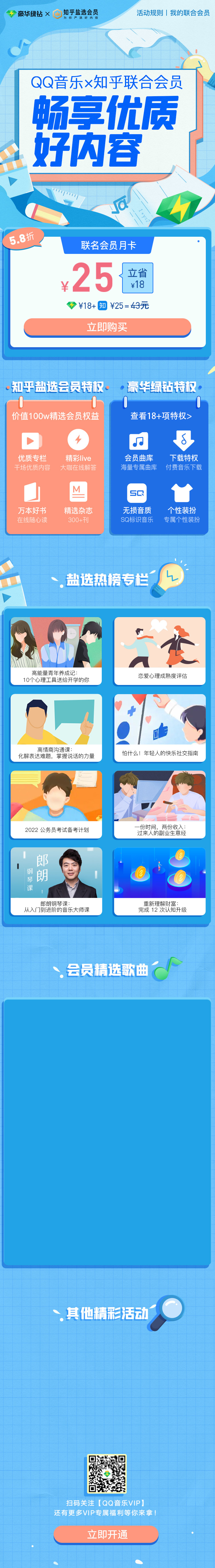215x1568 pixels.
Task: Open 高能量青年养成记 column card
Action: coord(56,650)
